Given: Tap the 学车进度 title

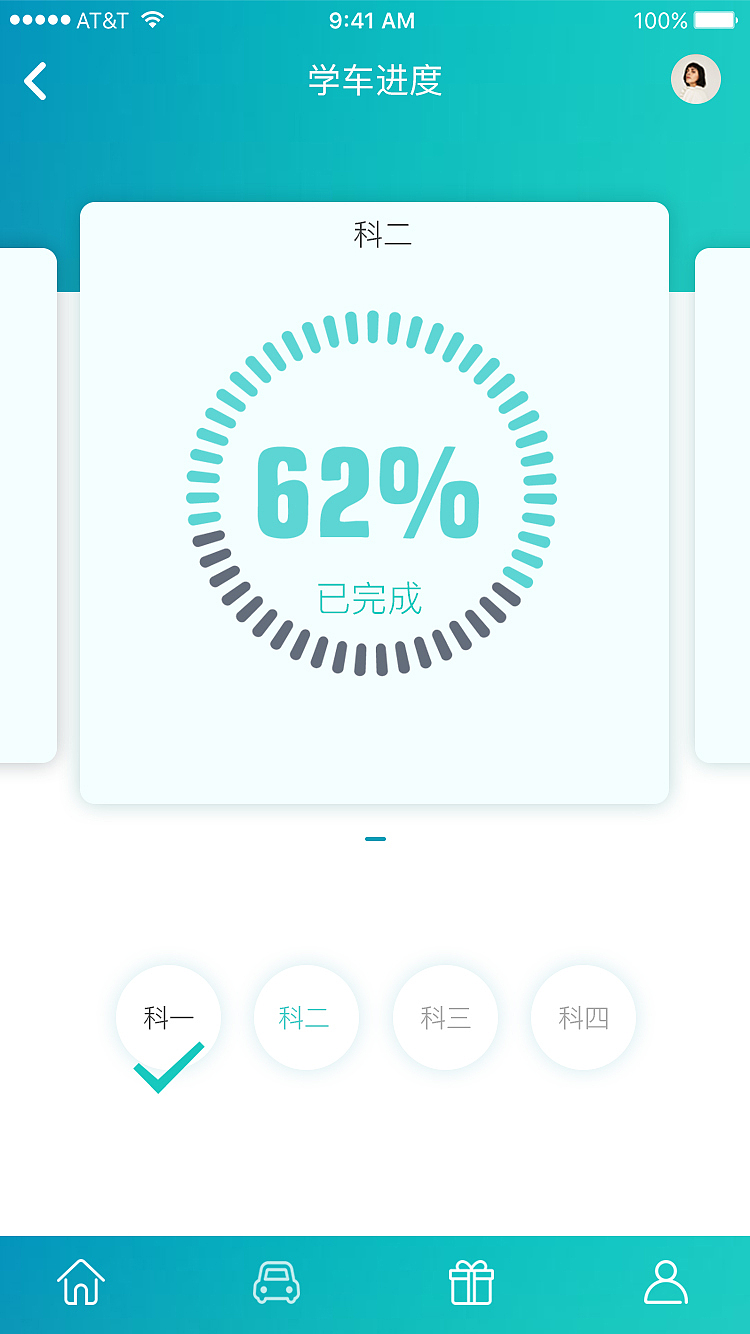Looking at the screenshot, I should [375, 82].
